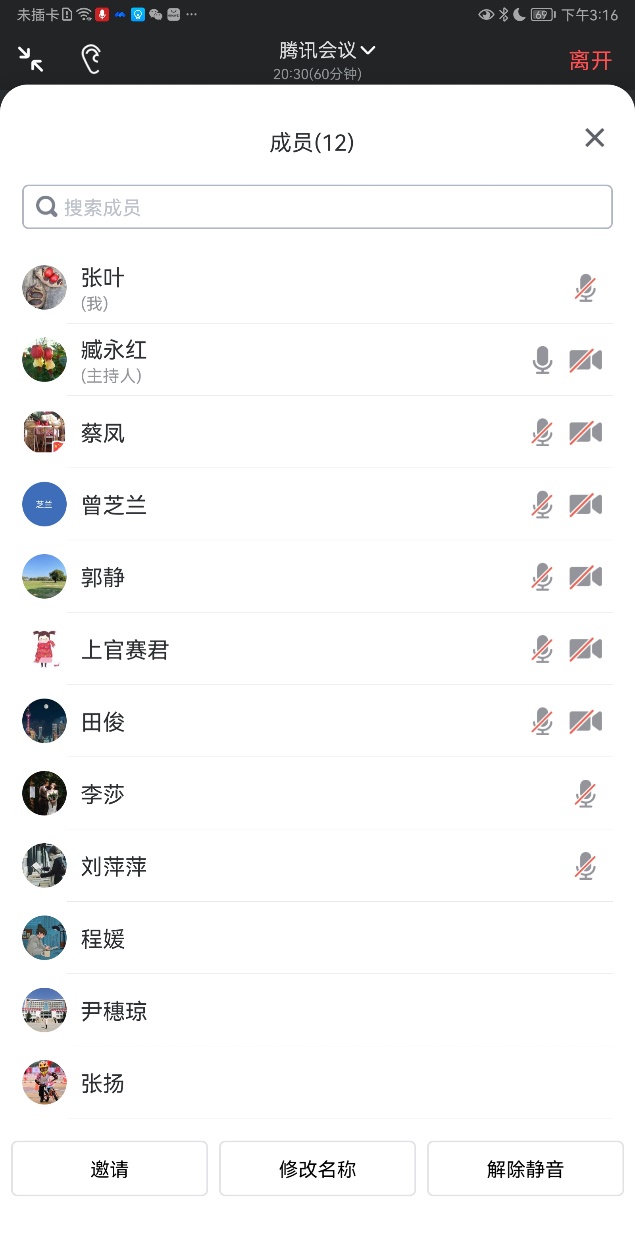Tap 修改名称 to rename yourself
The image size is (635, 1249).
(x=317, y=1168)
